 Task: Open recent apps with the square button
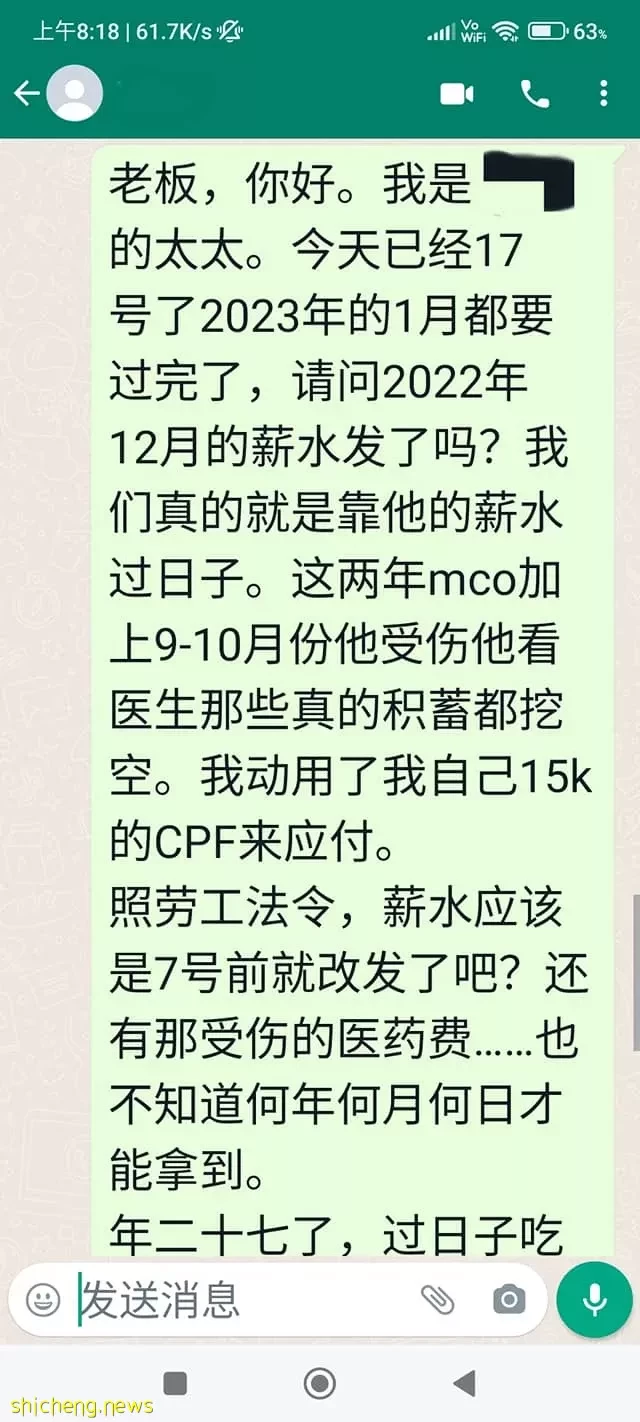(175, 1384)
